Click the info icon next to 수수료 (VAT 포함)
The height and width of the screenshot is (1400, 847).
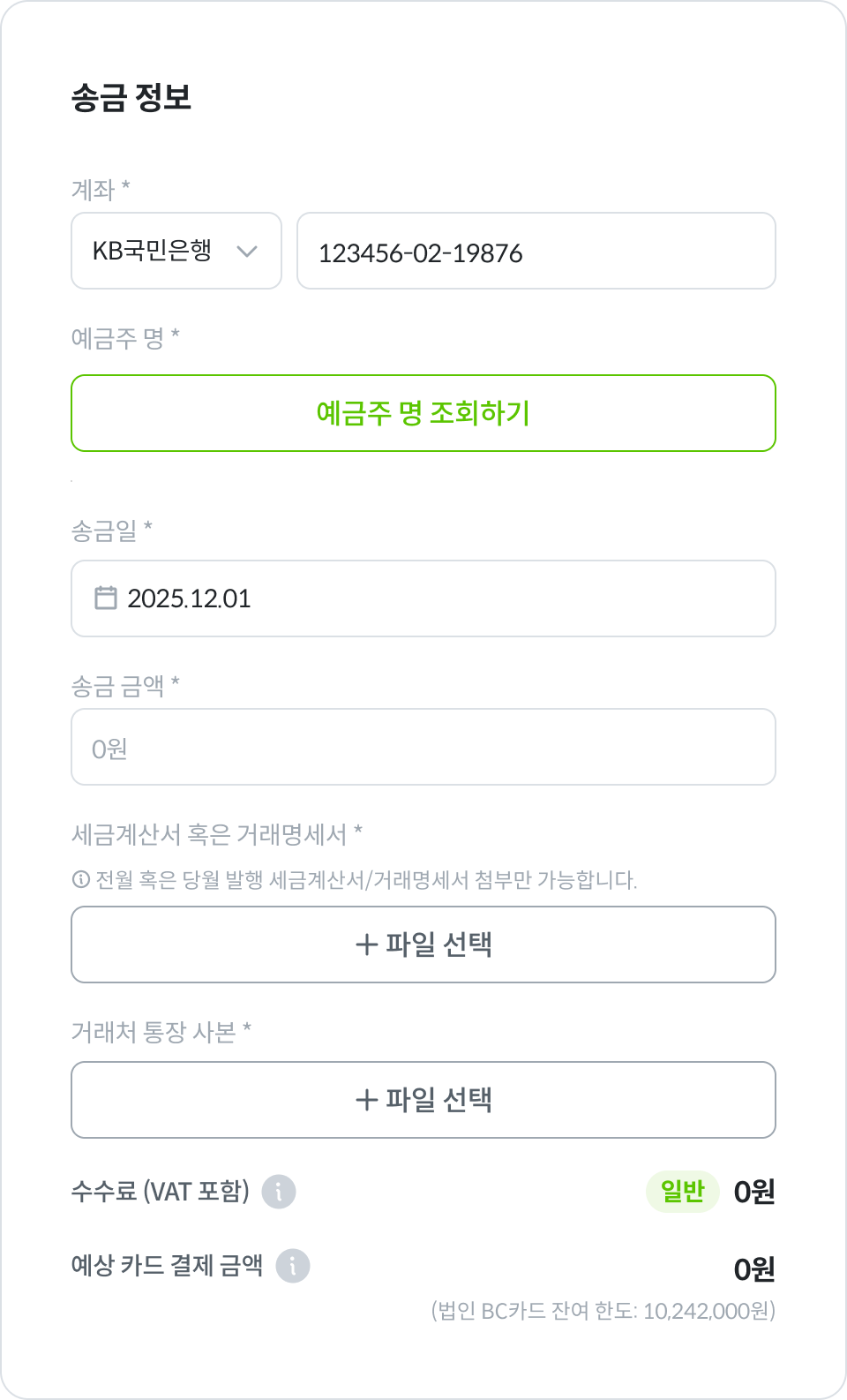[x=281, y=1192]
